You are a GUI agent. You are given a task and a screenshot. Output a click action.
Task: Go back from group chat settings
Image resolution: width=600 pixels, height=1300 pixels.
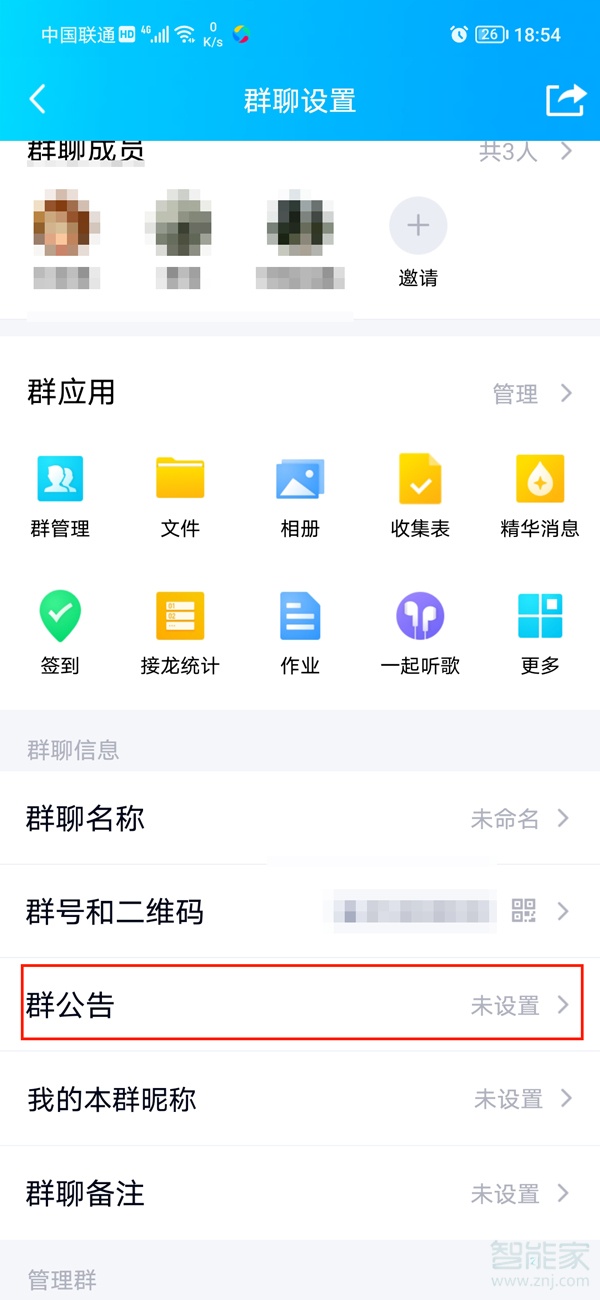[38, 100]
